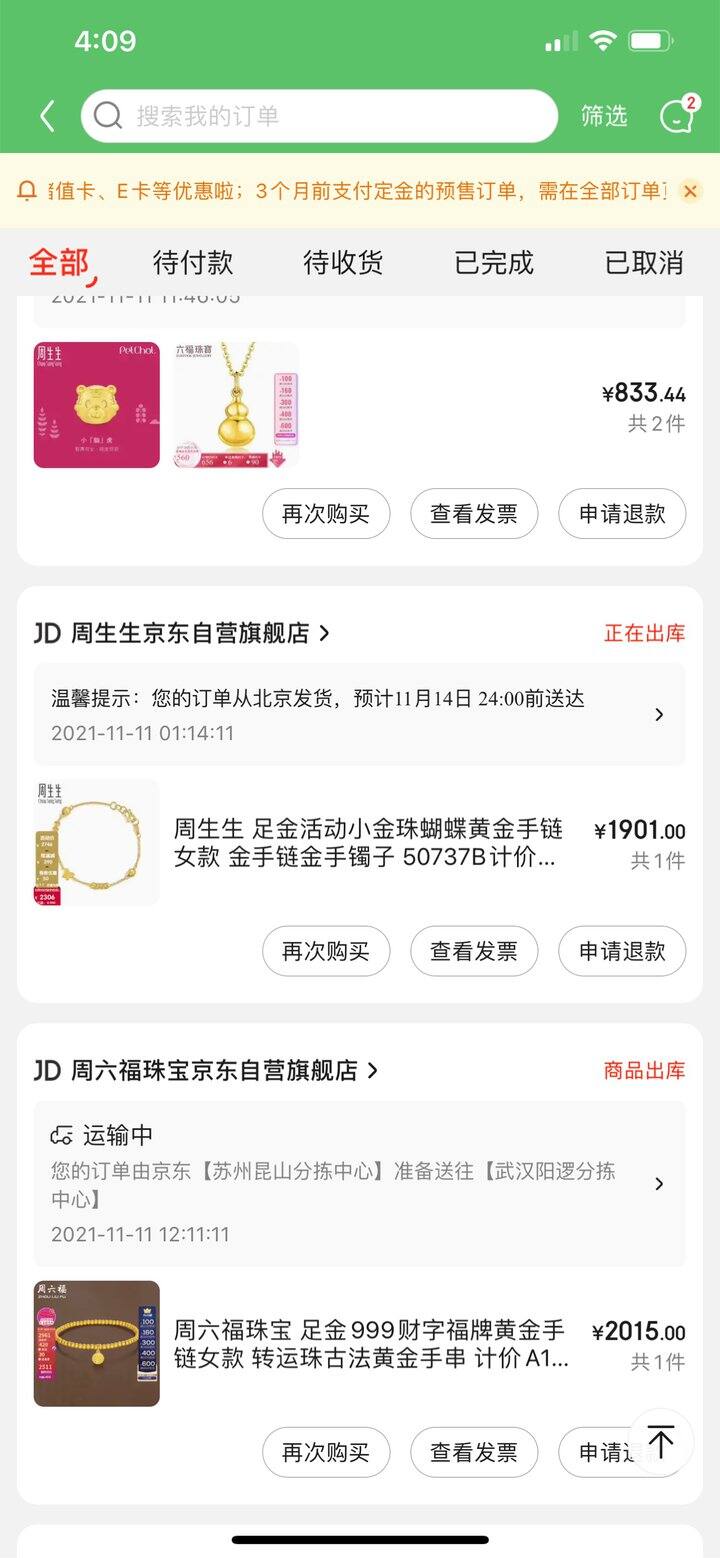Tap 申请退款 on the ¥1901.00 order
720x1558 pixels.
pyautogui.click(x=622, y=951)
